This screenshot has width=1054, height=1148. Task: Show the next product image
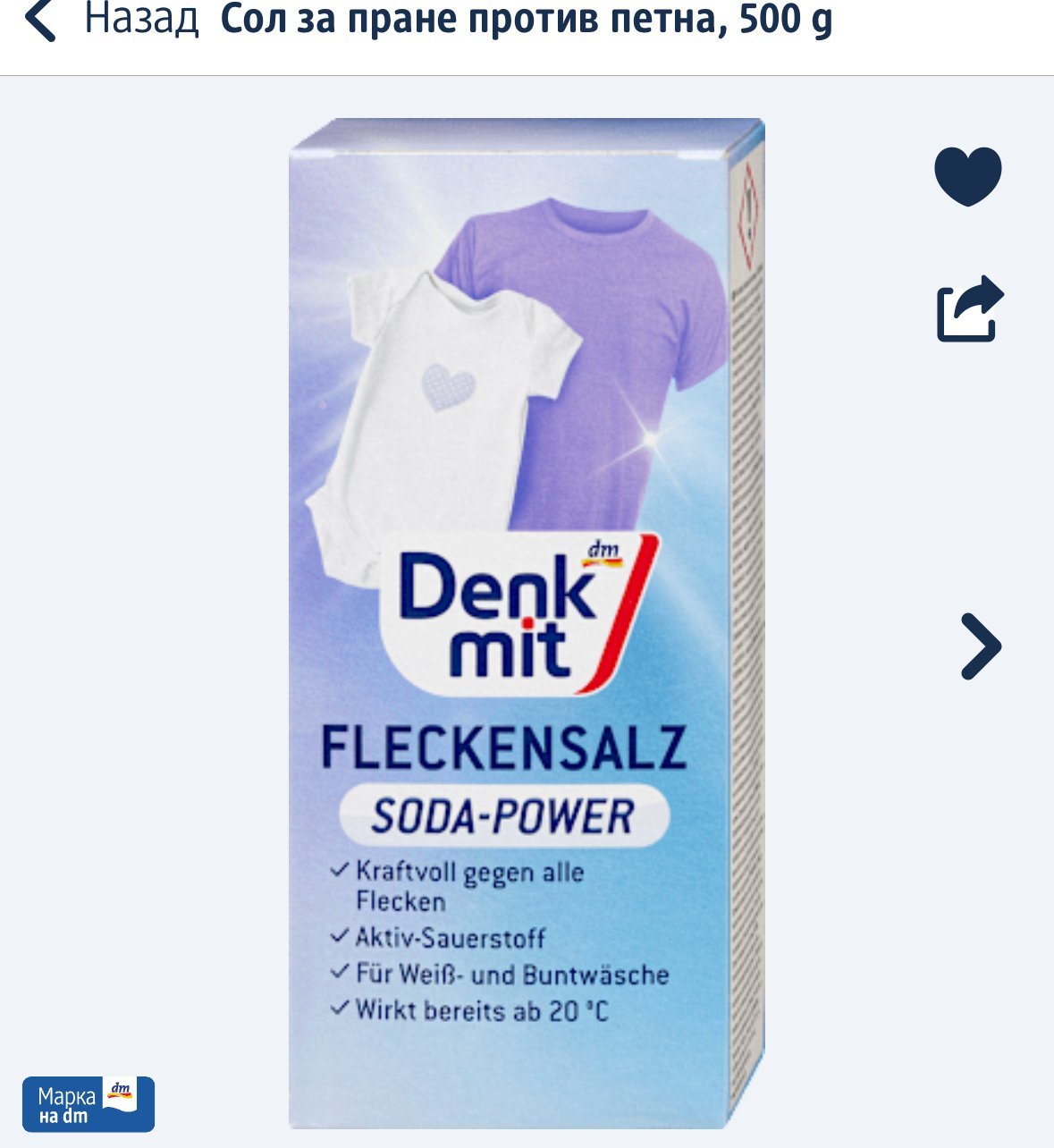click(x=981, y=646)
